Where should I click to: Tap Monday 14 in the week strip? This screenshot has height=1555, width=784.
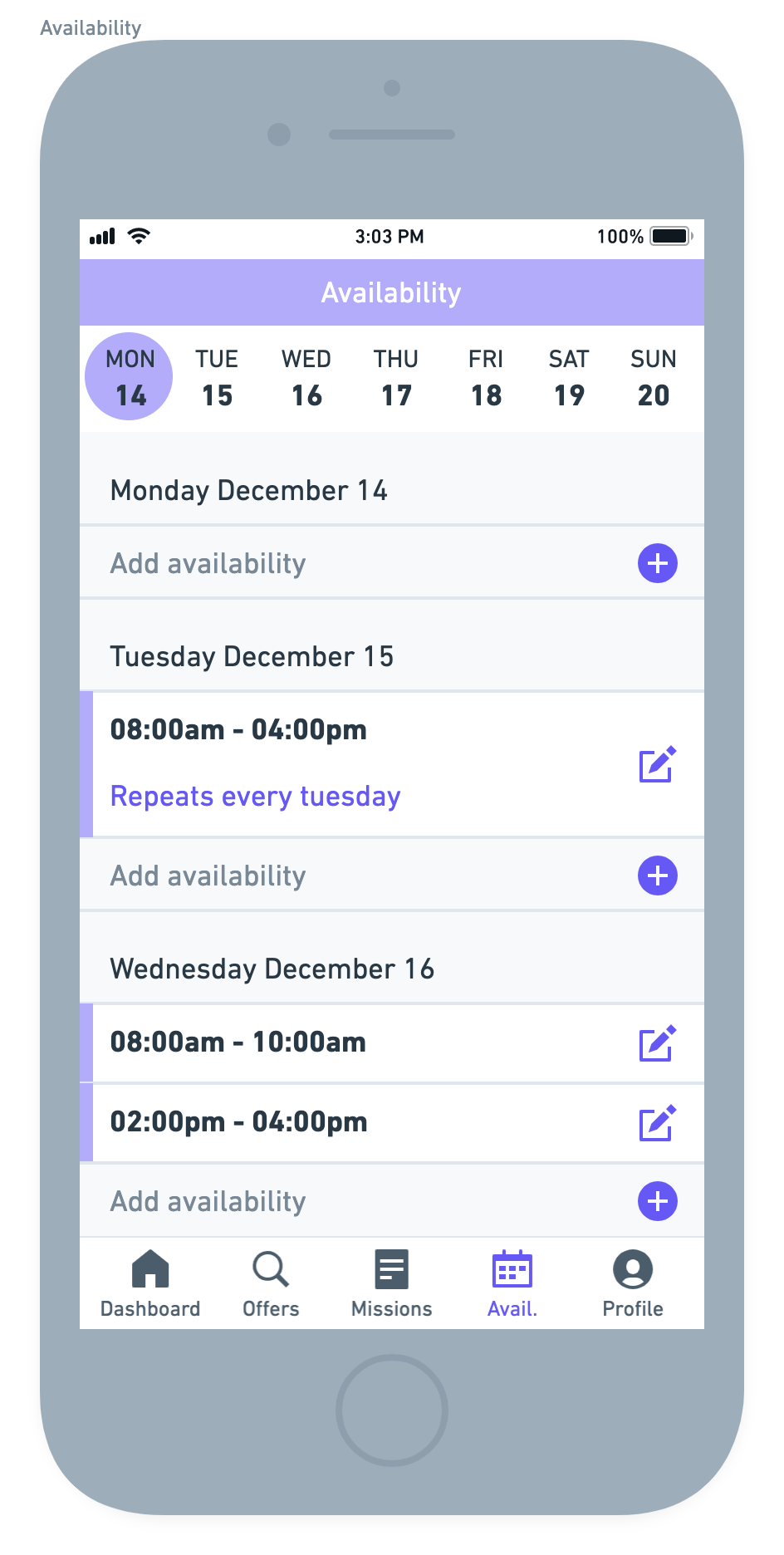coord(129,376)
